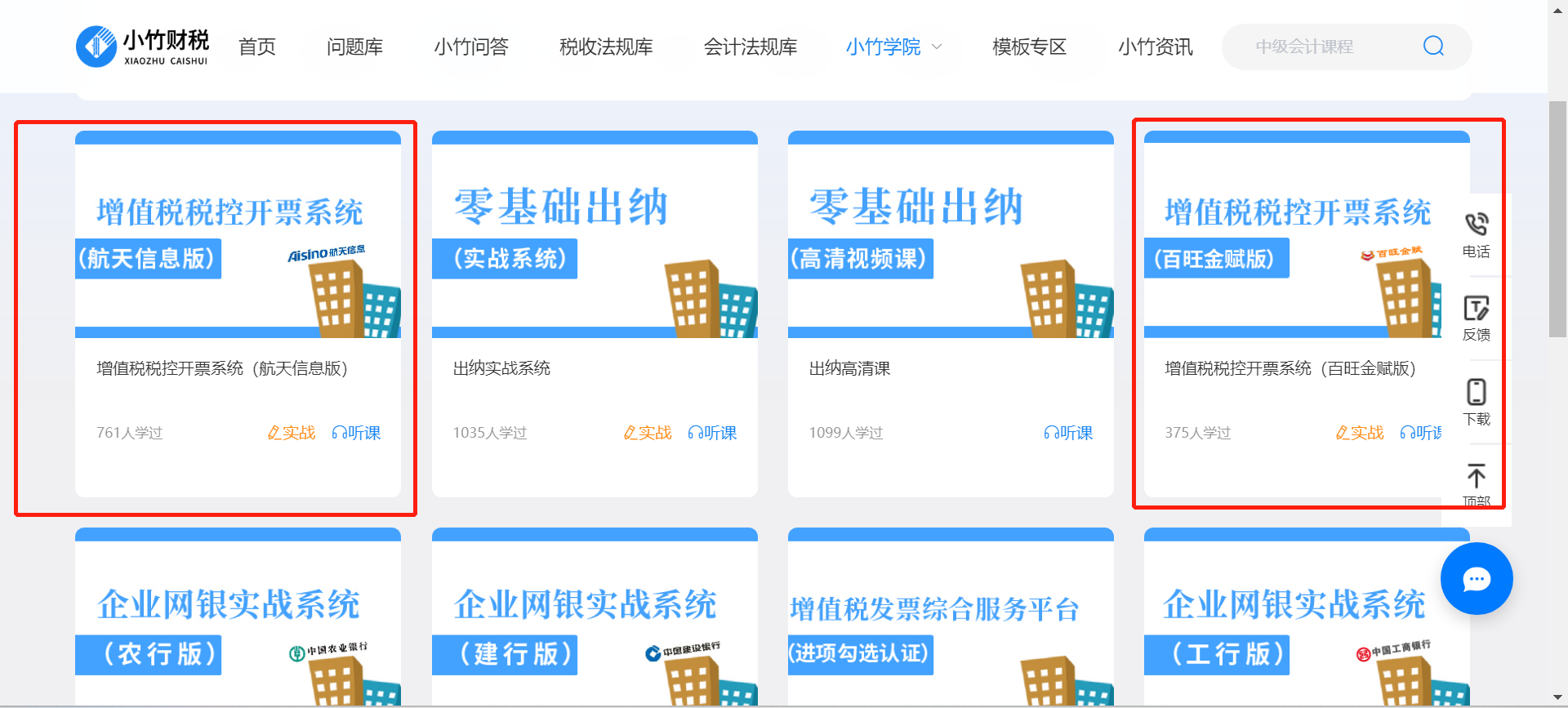Tap the 下载 sidebar item
Screen dimensions: 1568x708
tap(1476, 402)
